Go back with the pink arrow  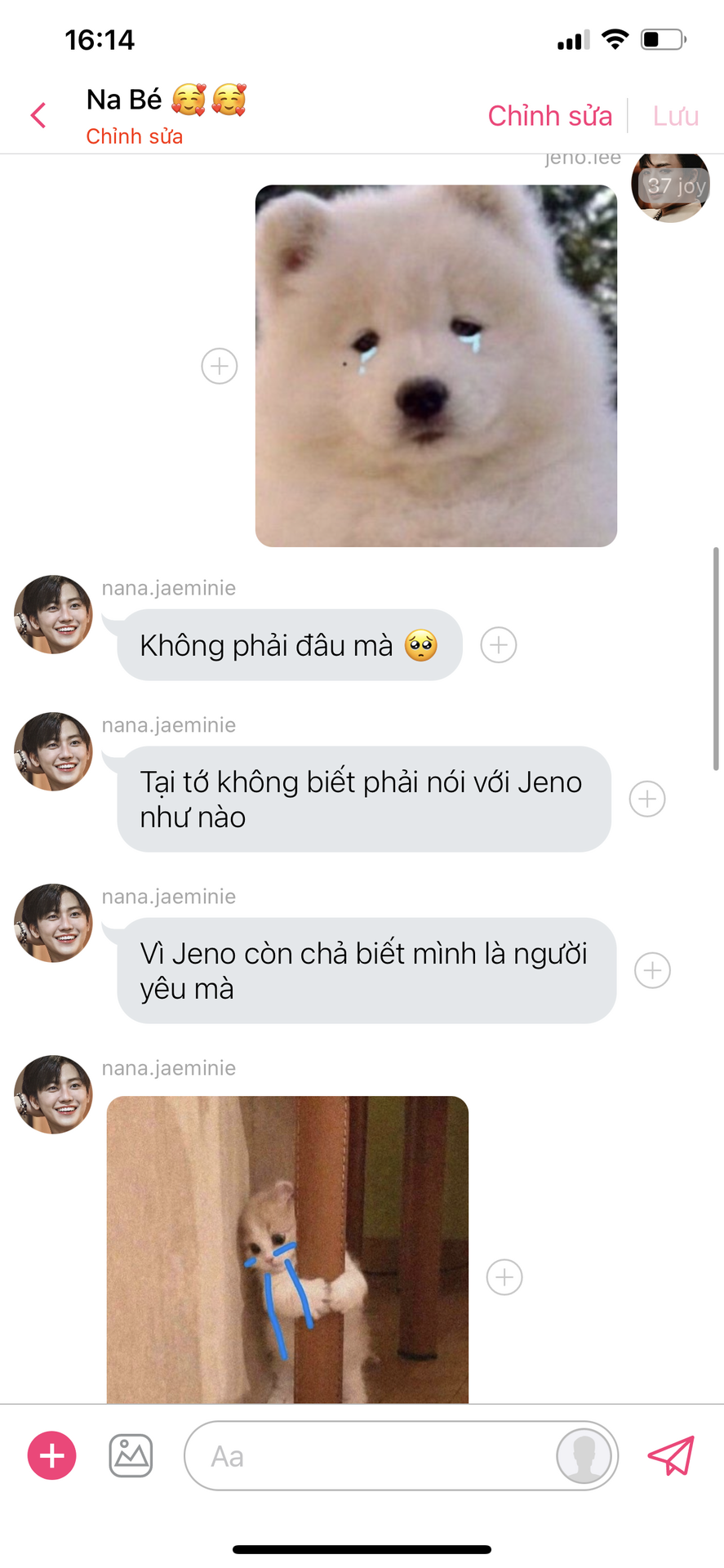coord(38,115)
